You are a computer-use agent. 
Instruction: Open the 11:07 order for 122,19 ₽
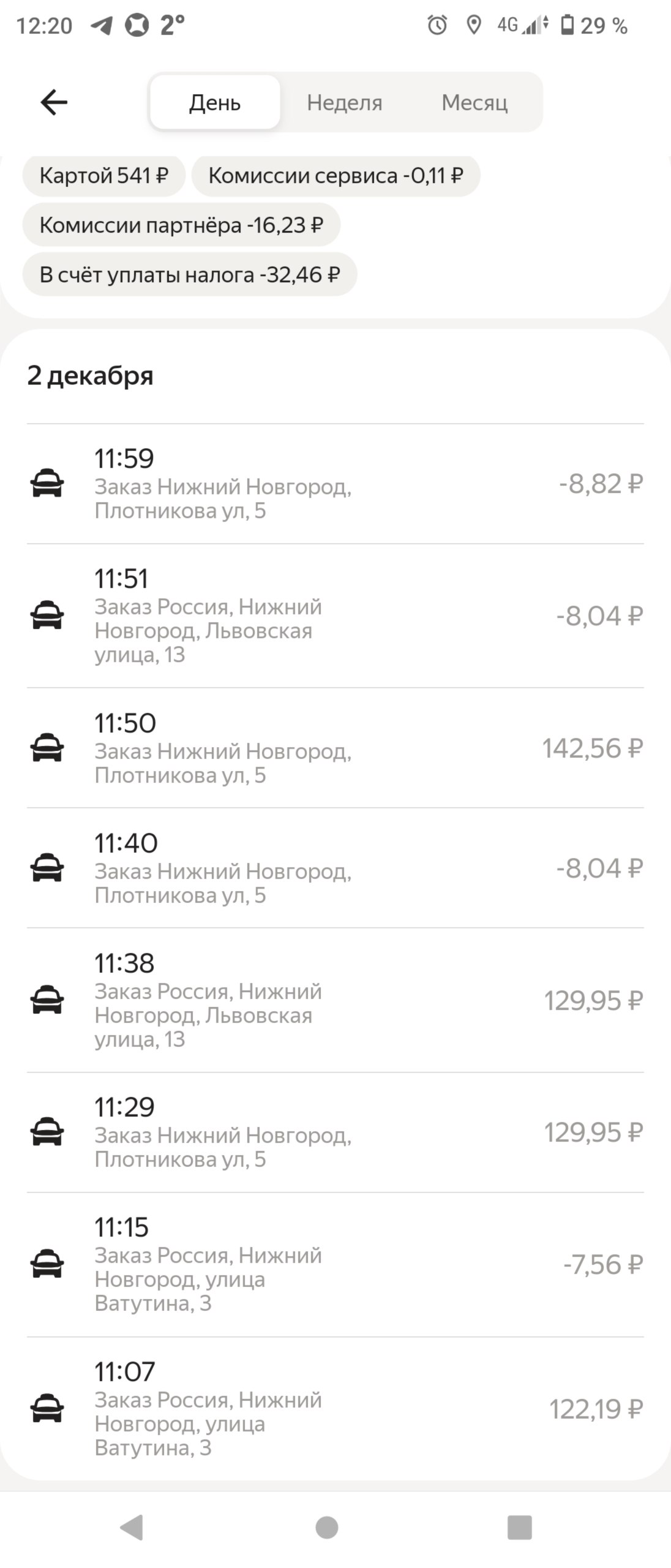click(335, 1409)
